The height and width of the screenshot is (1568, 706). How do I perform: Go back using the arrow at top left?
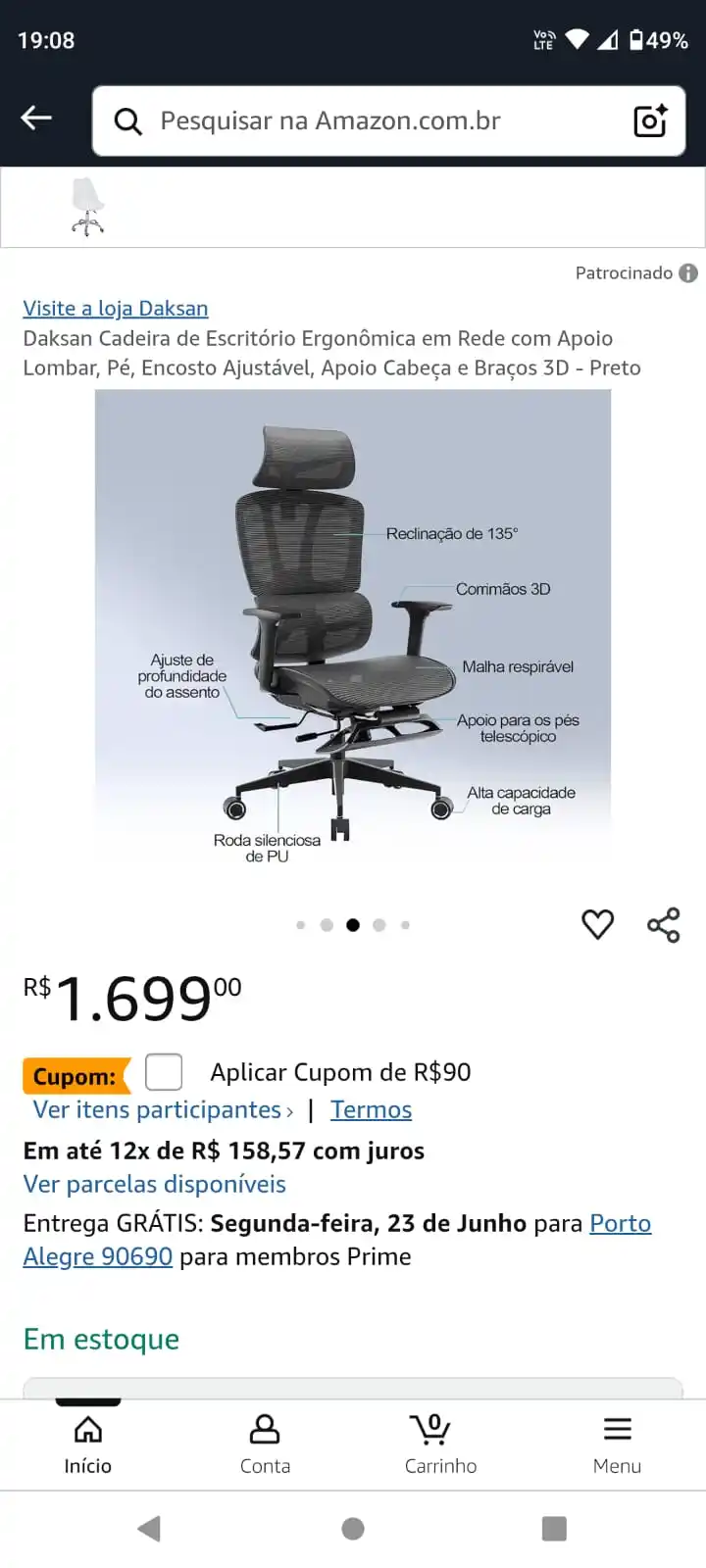point(36,117)
